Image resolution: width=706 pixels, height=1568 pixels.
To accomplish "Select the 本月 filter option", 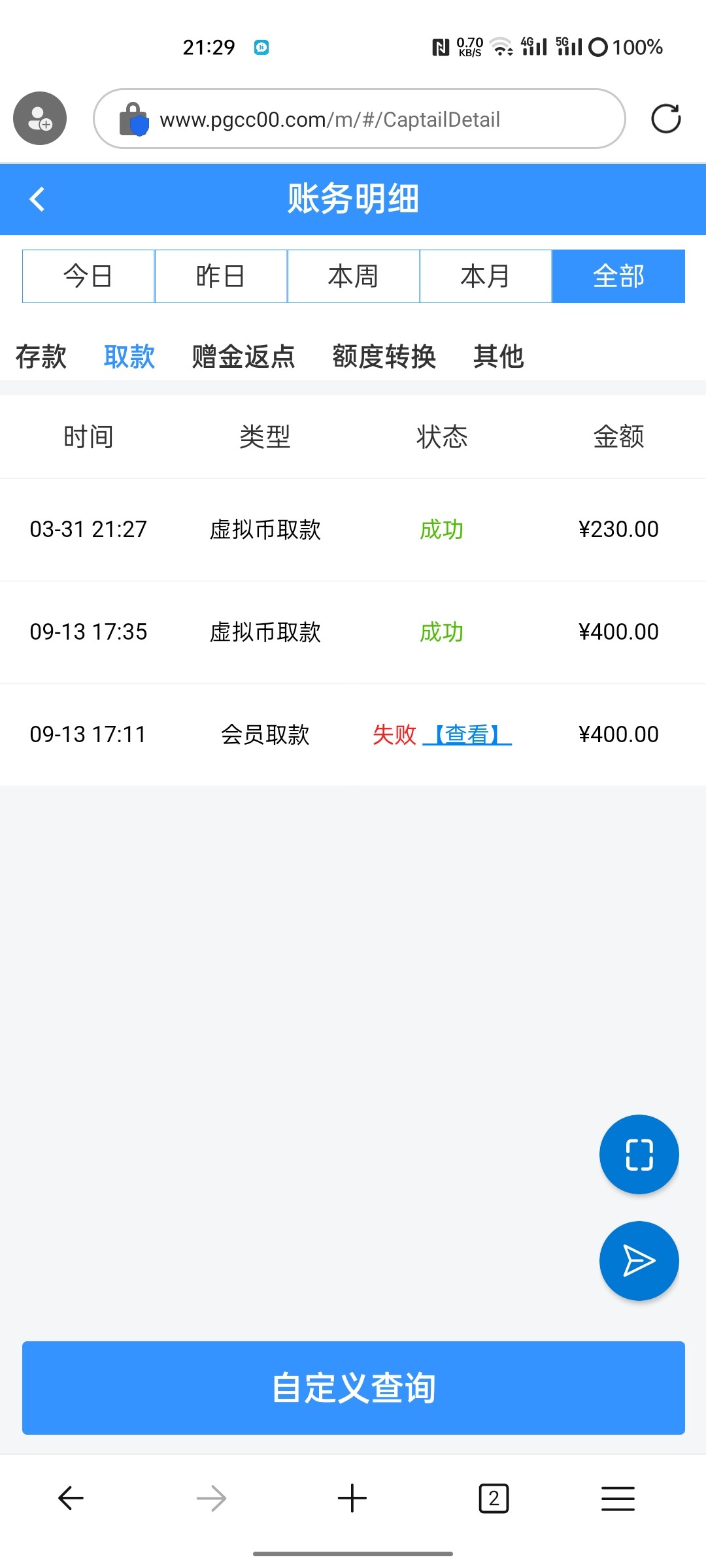I will point(485,276).
